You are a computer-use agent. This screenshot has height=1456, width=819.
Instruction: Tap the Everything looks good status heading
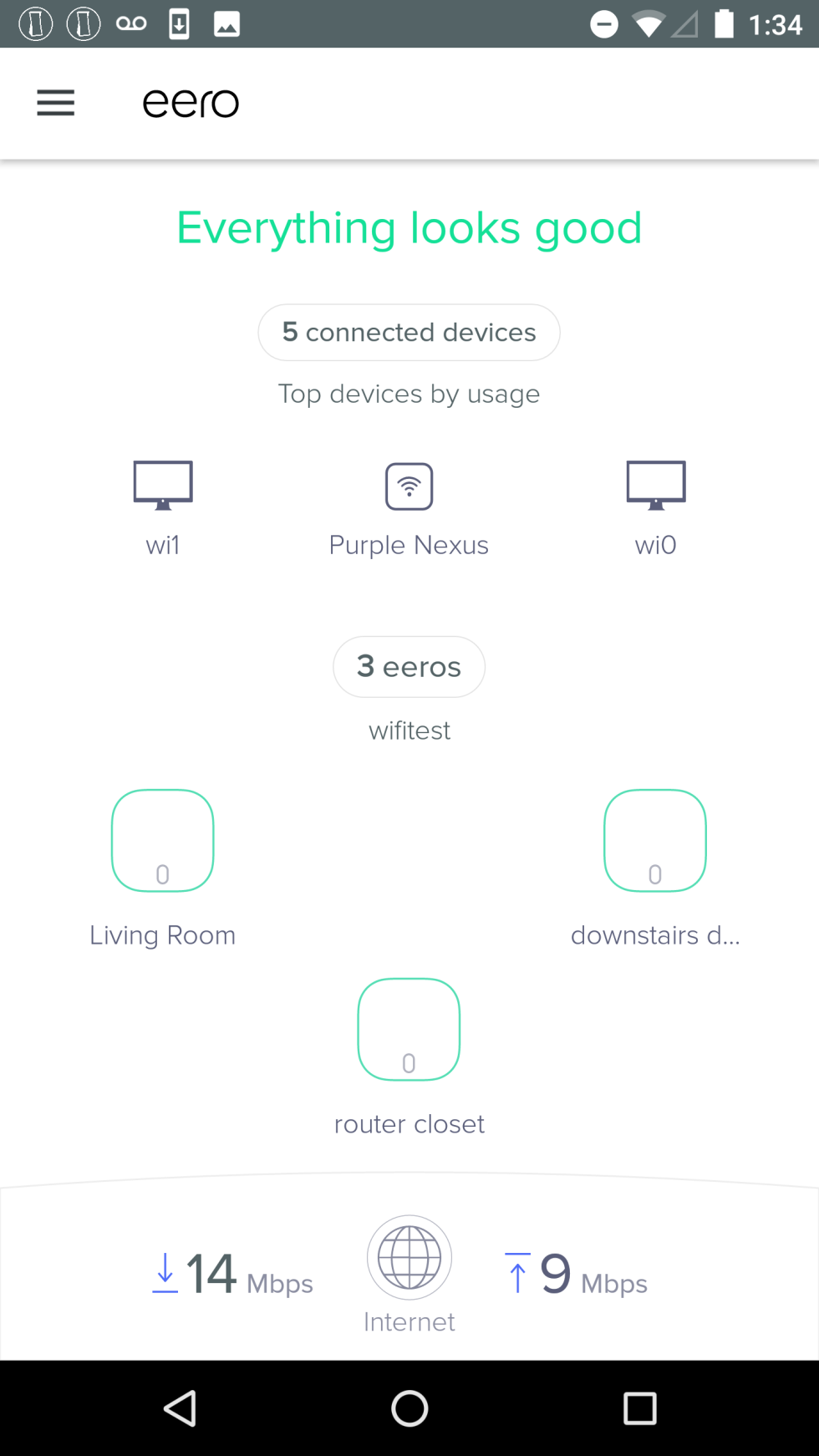409,227
